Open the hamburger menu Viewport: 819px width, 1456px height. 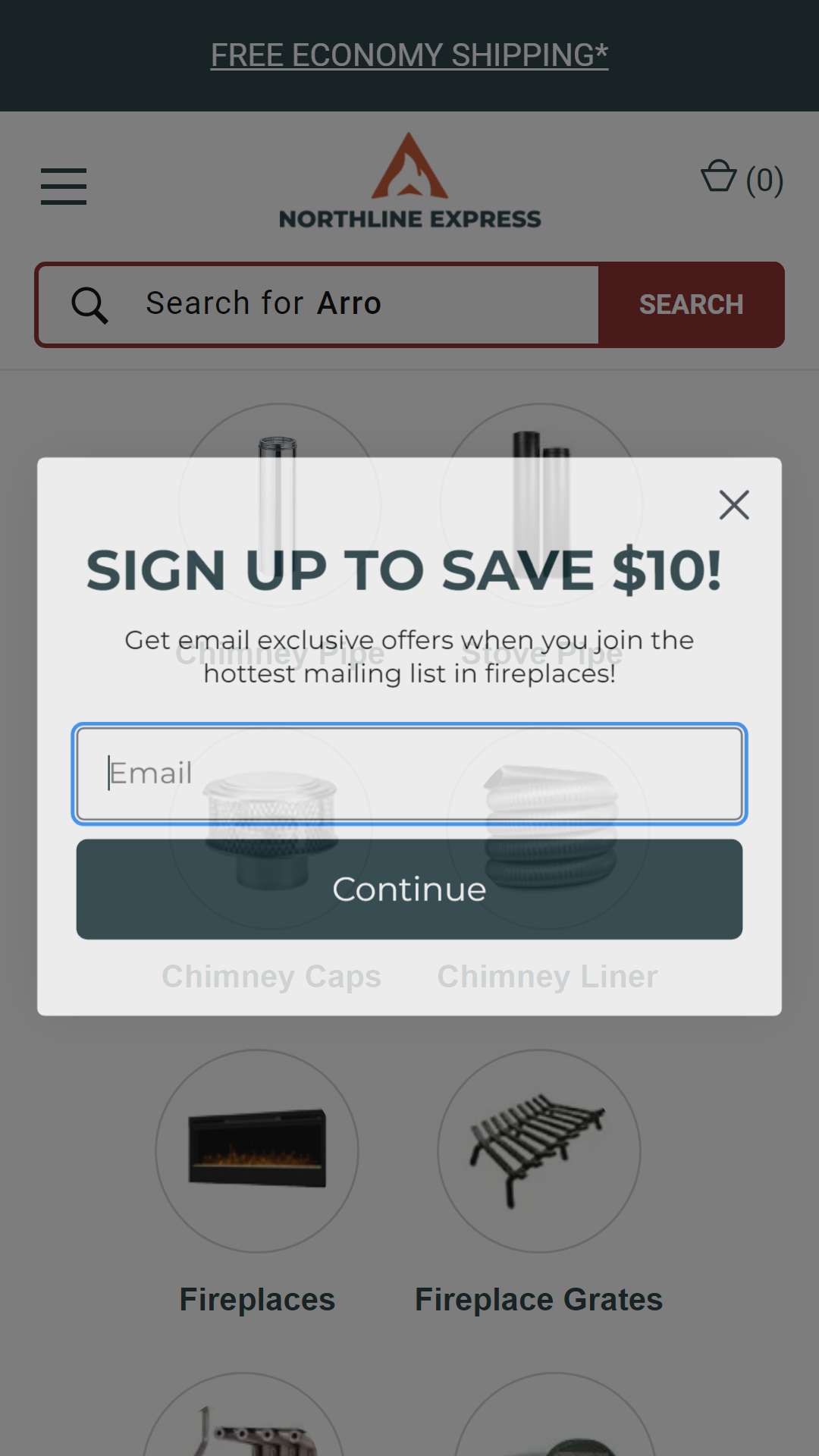64,187
